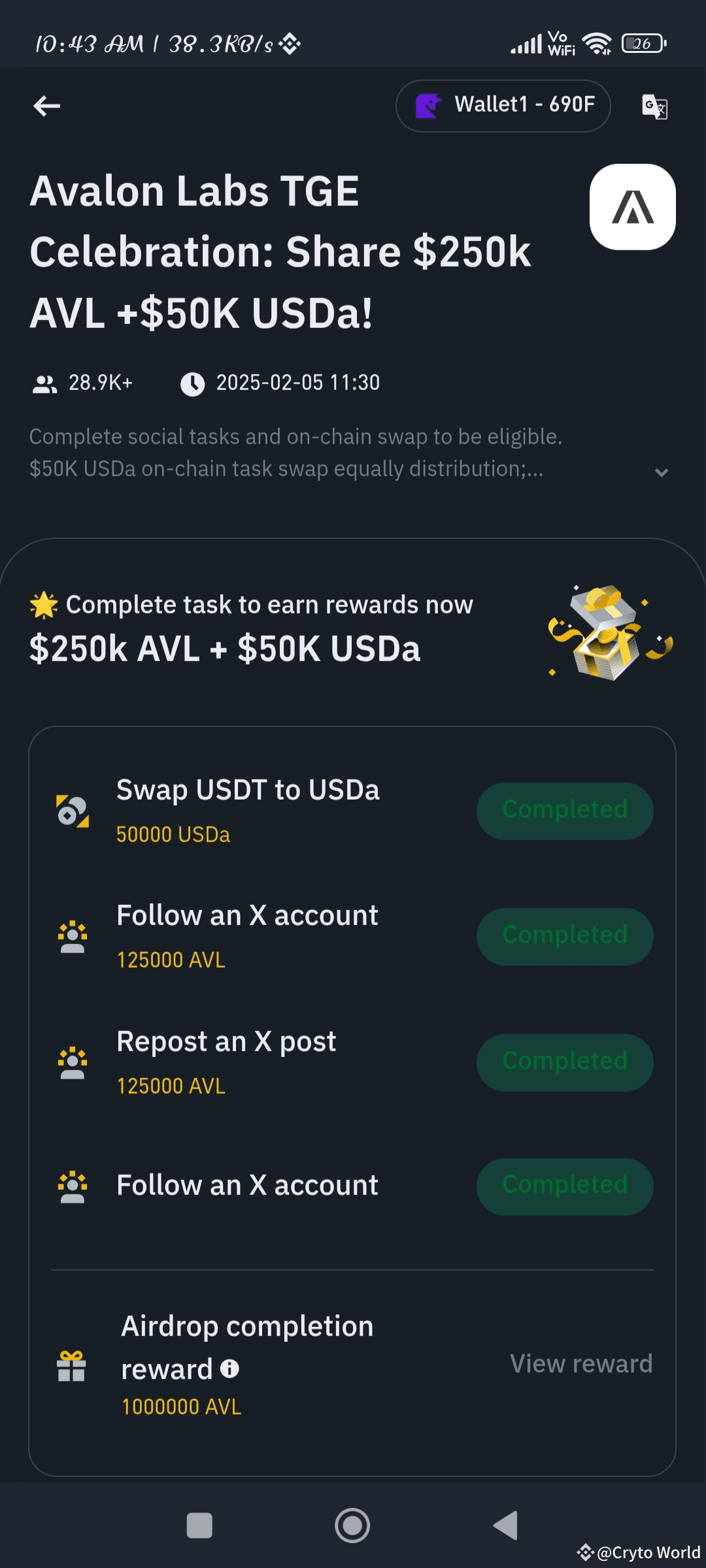Tap the translate icon
The width and height of the screenshot is (706, 1568).
click(654, 106)
